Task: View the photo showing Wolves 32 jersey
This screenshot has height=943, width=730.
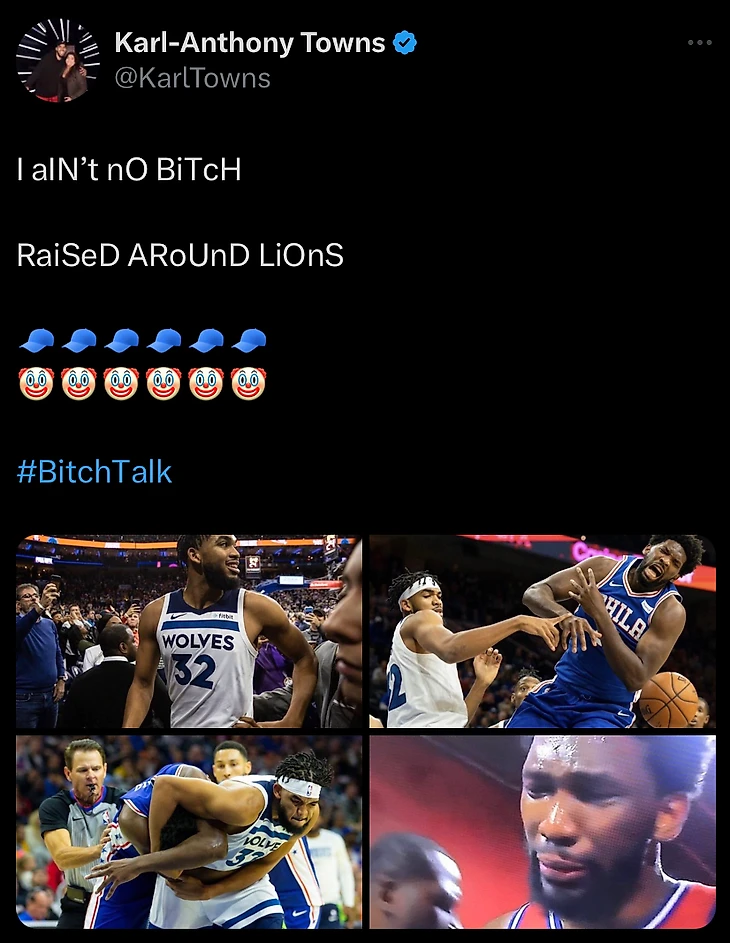Action: [189, 631]
